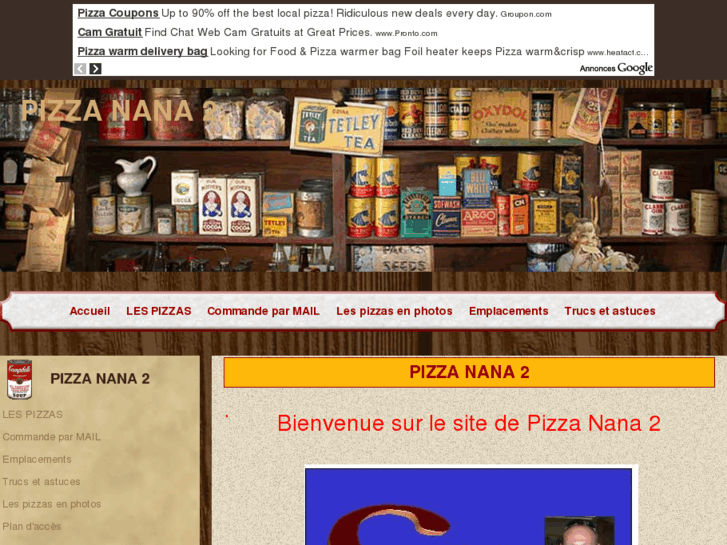Open Commande par MAIL sidebar link
The image size is (727, 545).
51,437
